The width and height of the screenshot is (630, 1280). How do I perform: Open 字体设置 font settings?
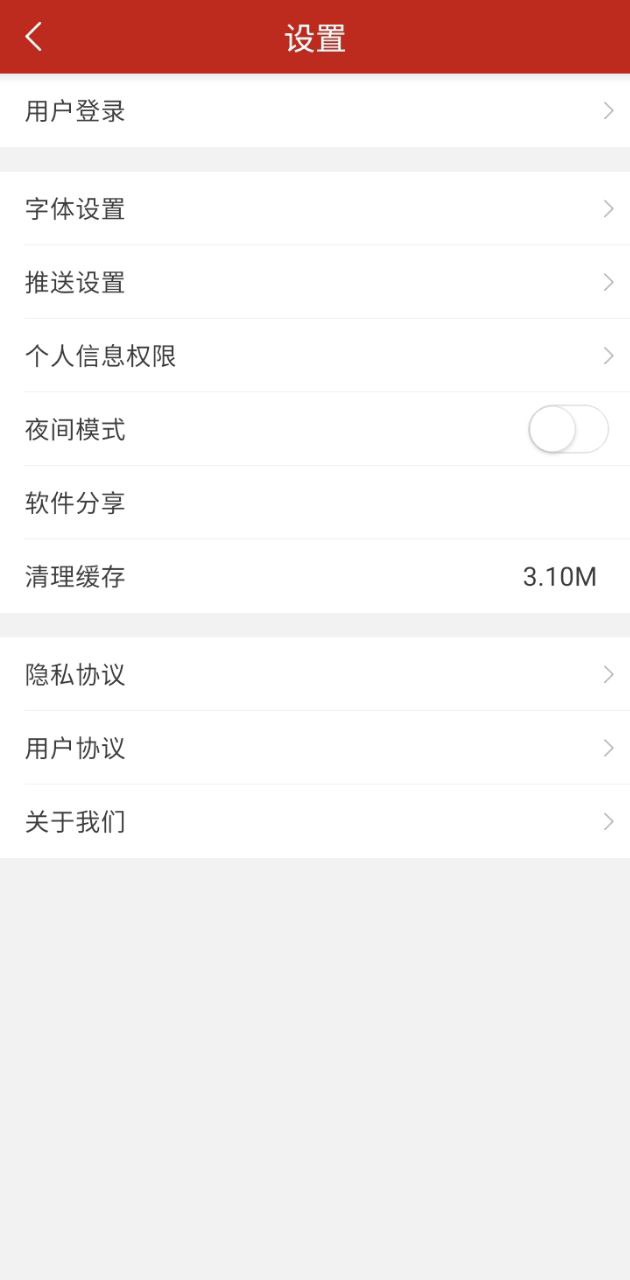point(315,209)
